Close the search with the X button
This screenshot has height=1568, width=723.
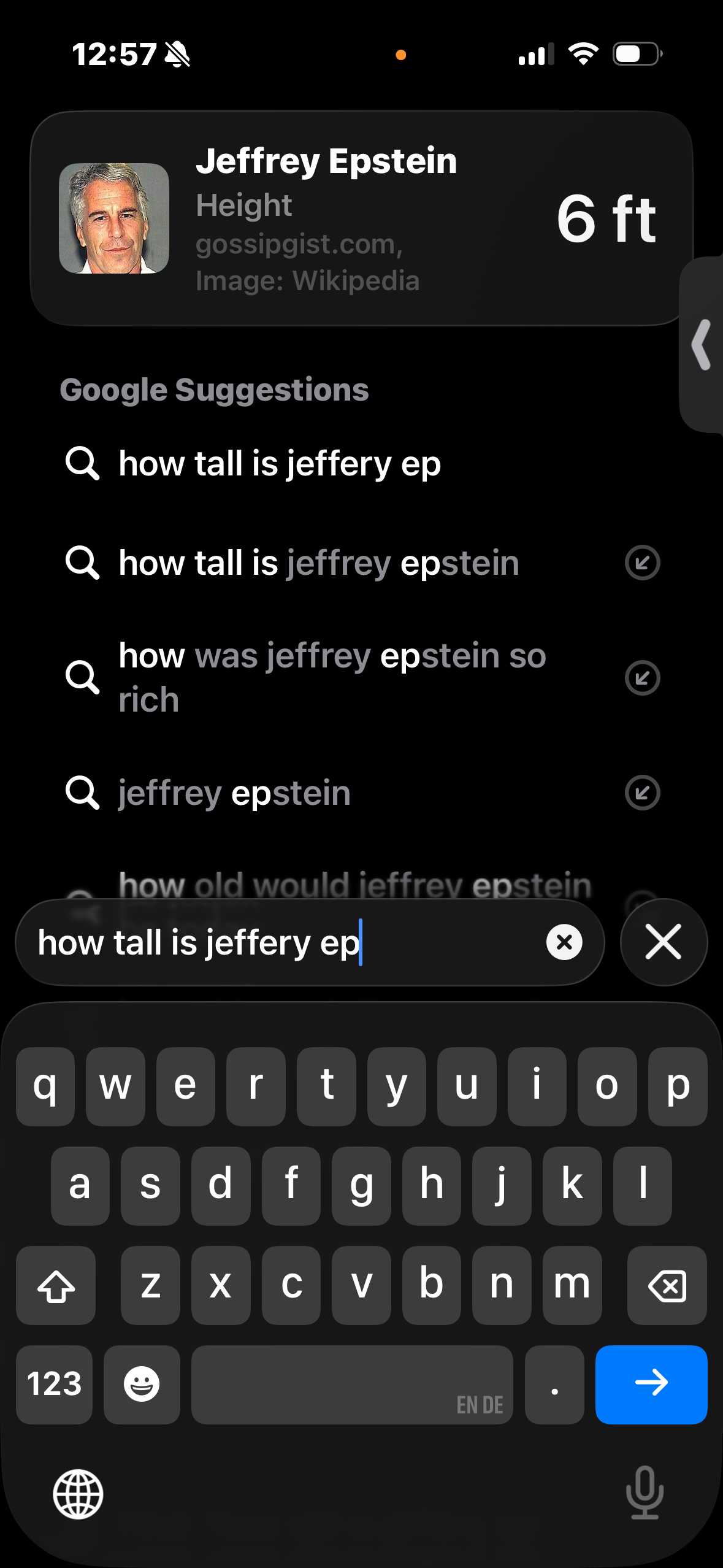[664, 942]
